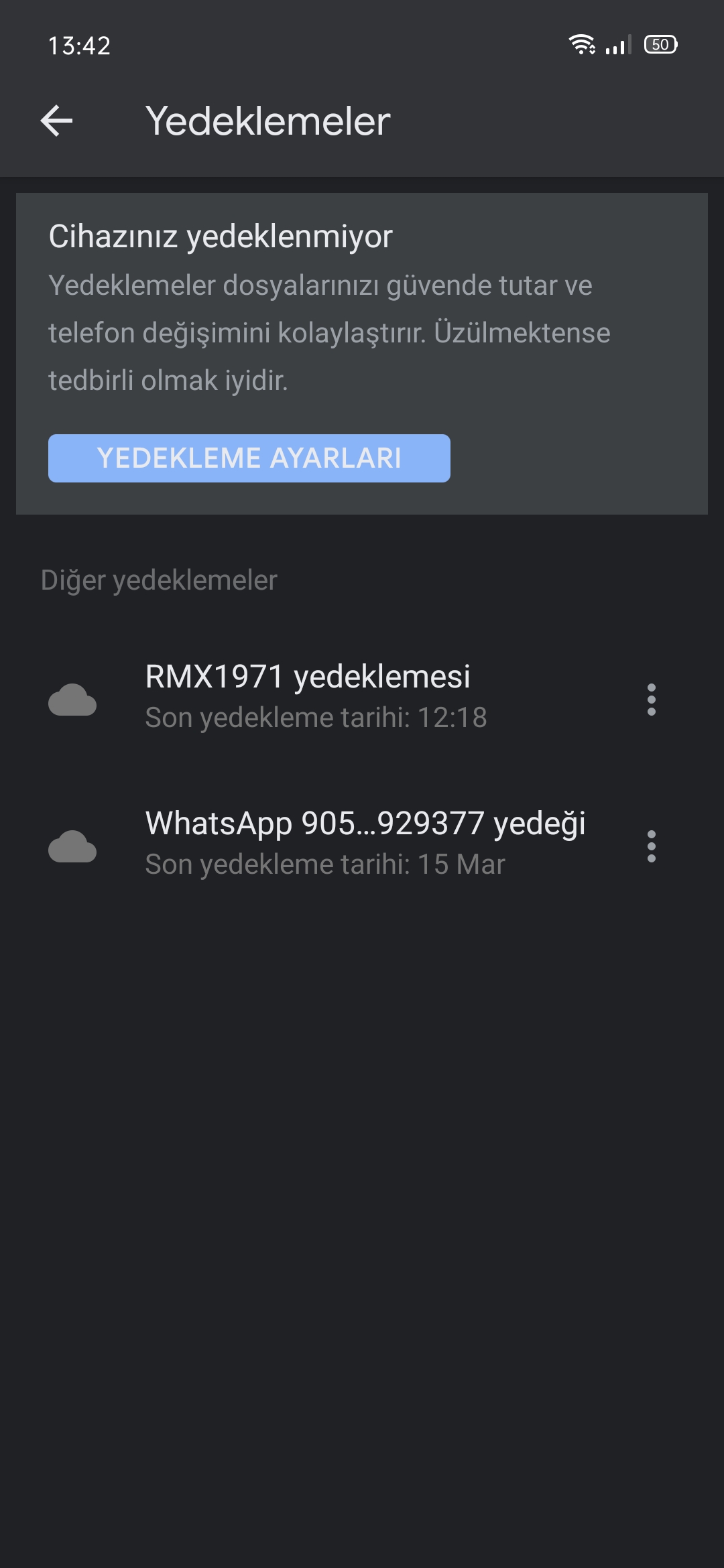Open YEDEKLEME AYARLARI

pyautogui.click(x=249, y=458)
